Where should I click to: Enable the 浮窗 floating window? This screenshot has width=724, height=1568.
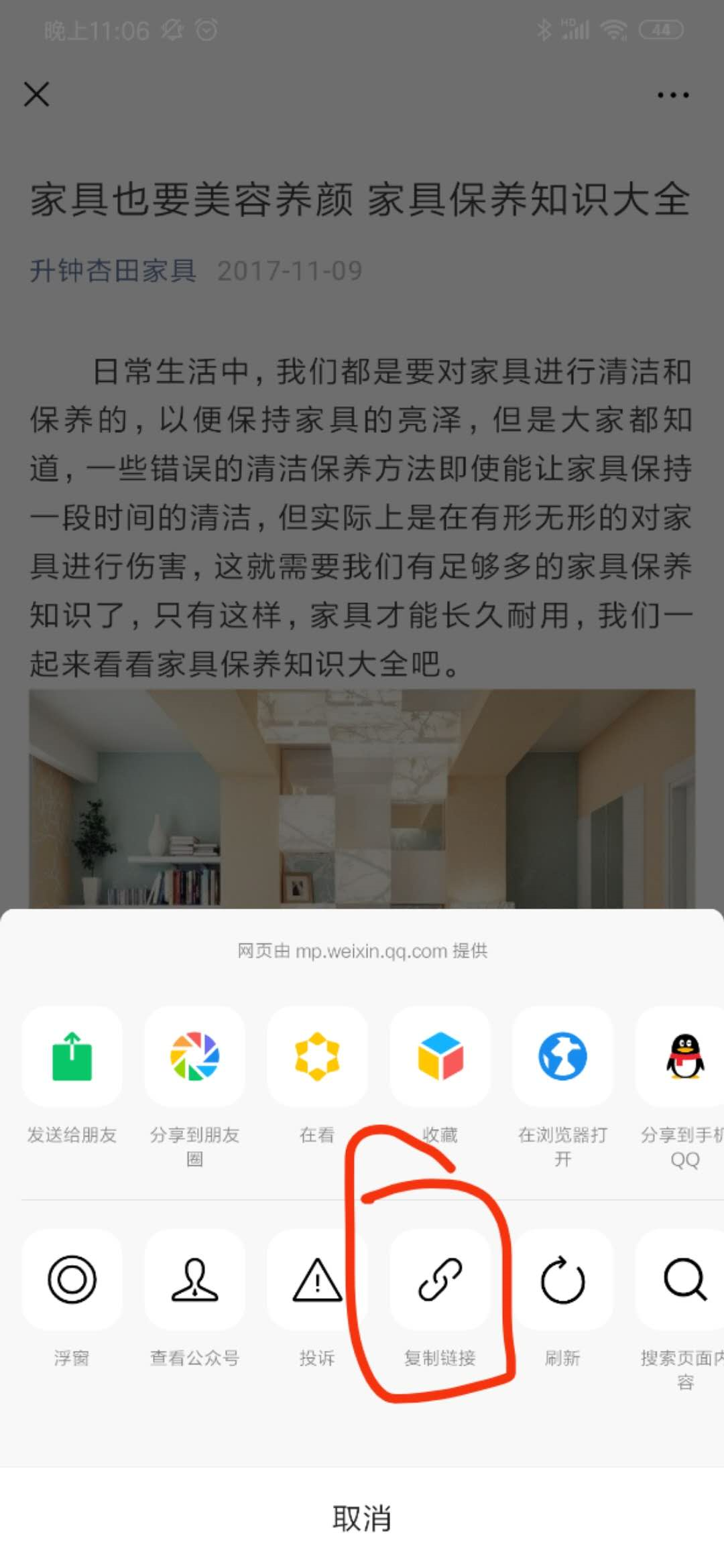pos(72,1280)
